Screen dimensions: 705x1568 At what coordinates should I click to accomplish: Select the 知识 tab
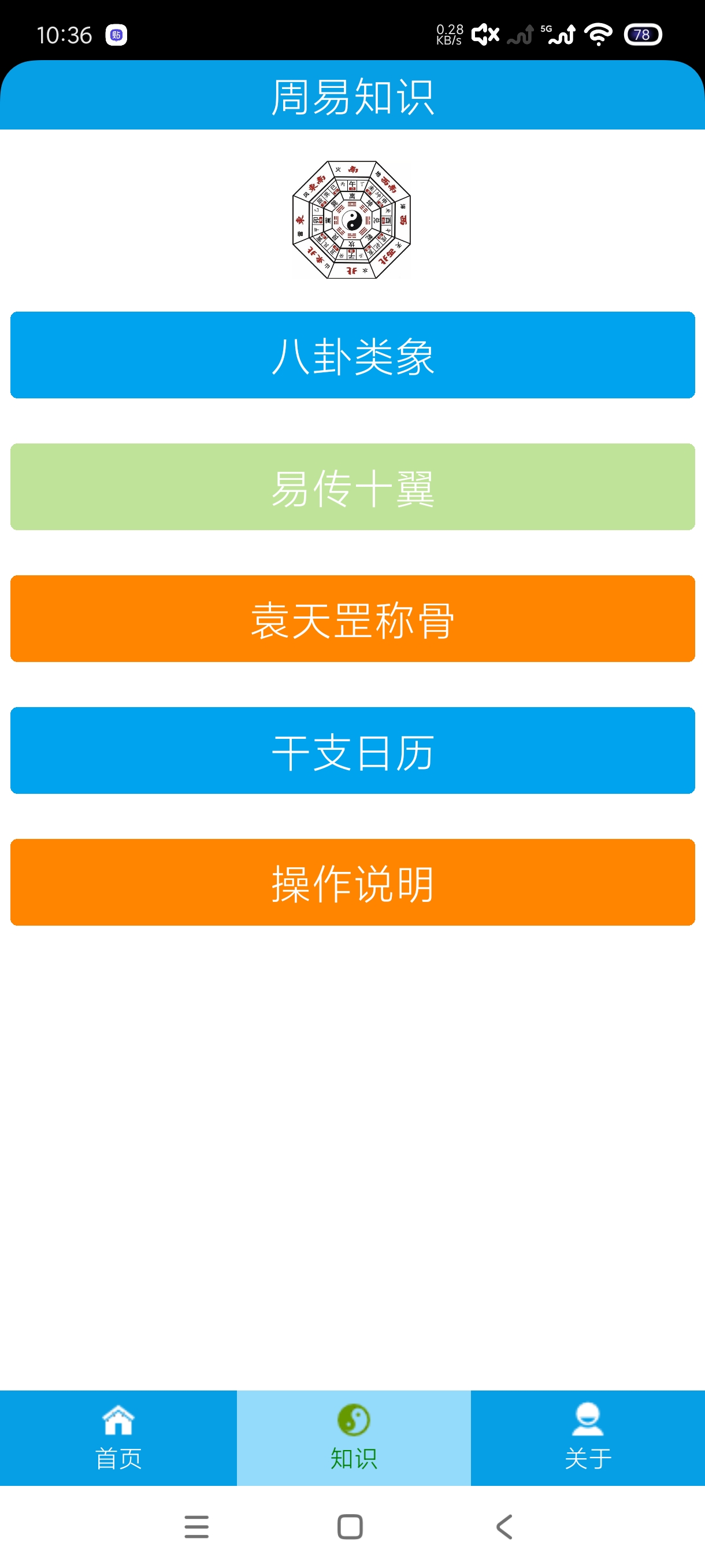click(x=354, y=1438)
